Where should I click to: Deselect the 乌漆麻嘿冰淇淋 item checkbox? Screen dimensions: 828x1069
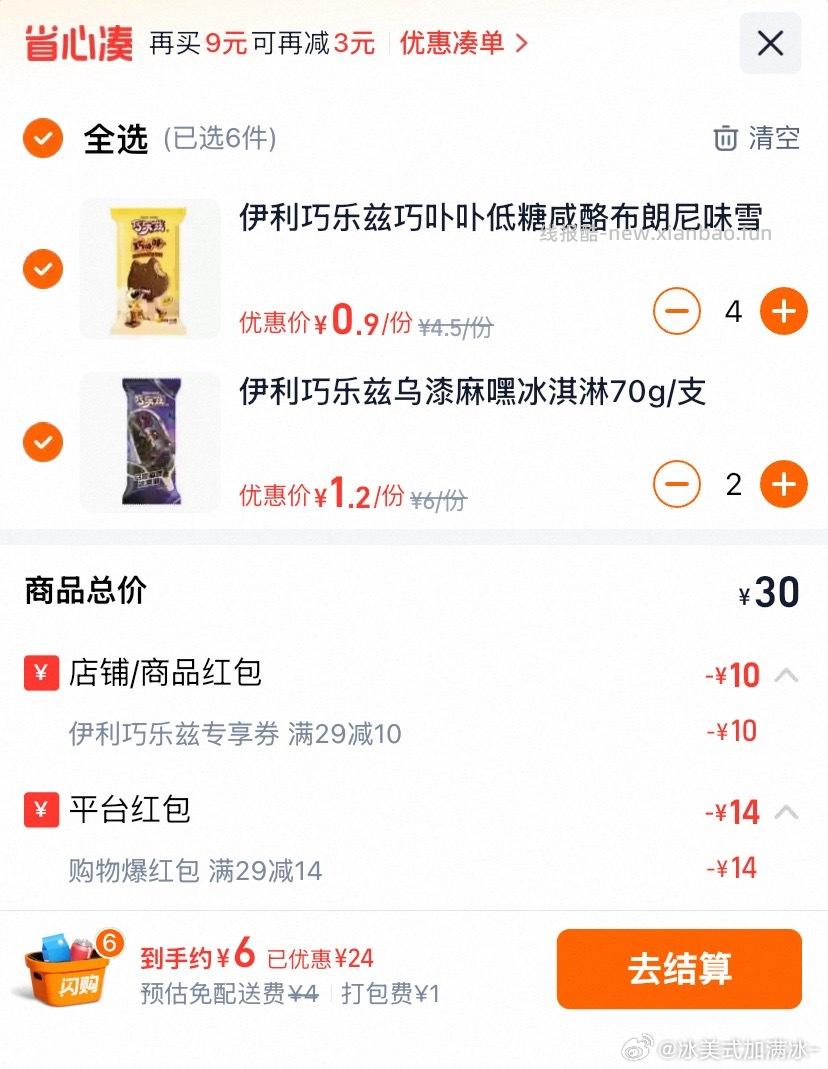click(x=43, y=441)
